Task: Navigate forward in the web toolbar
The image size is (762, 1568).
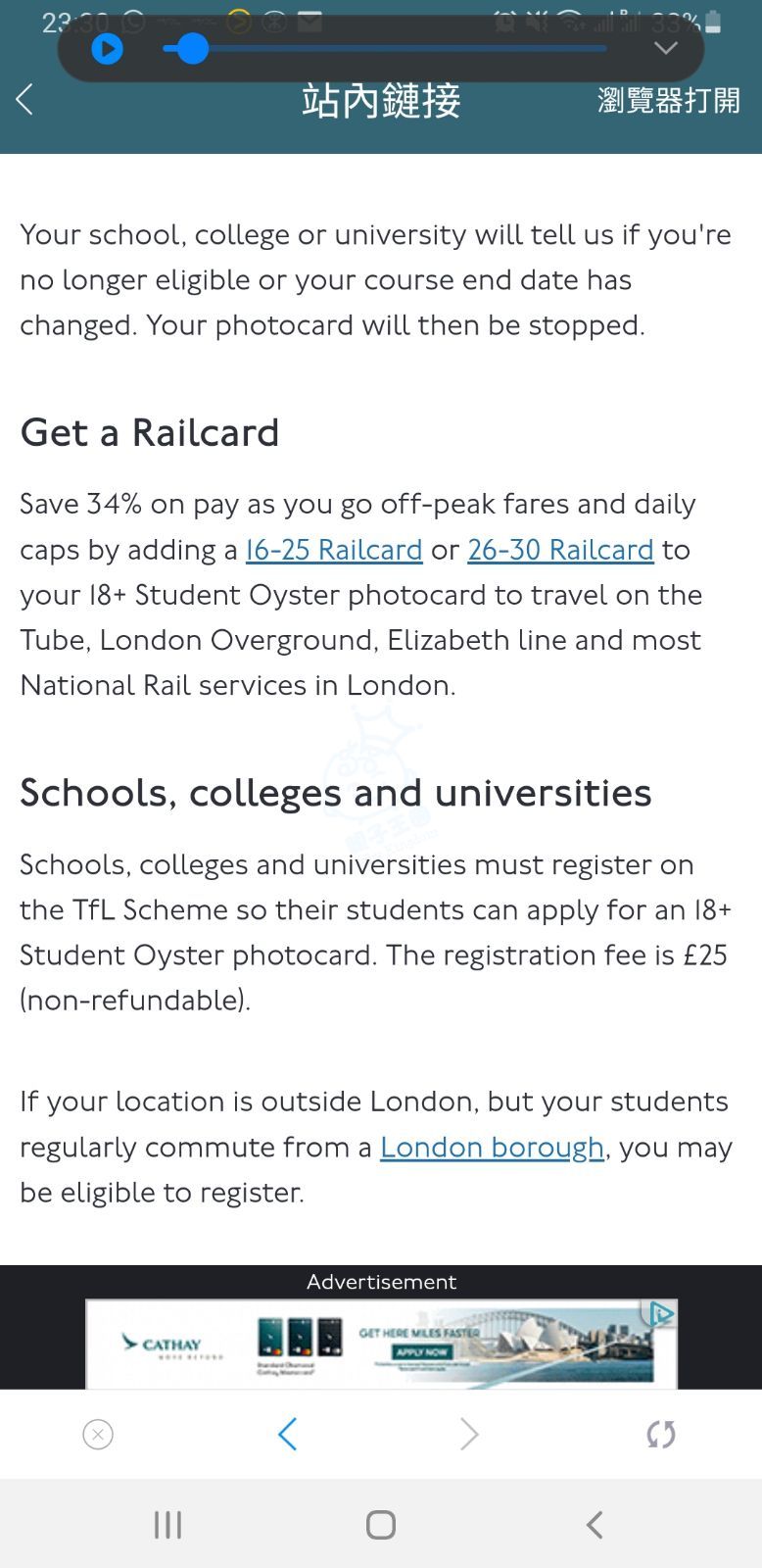Action: point(469,1435)
